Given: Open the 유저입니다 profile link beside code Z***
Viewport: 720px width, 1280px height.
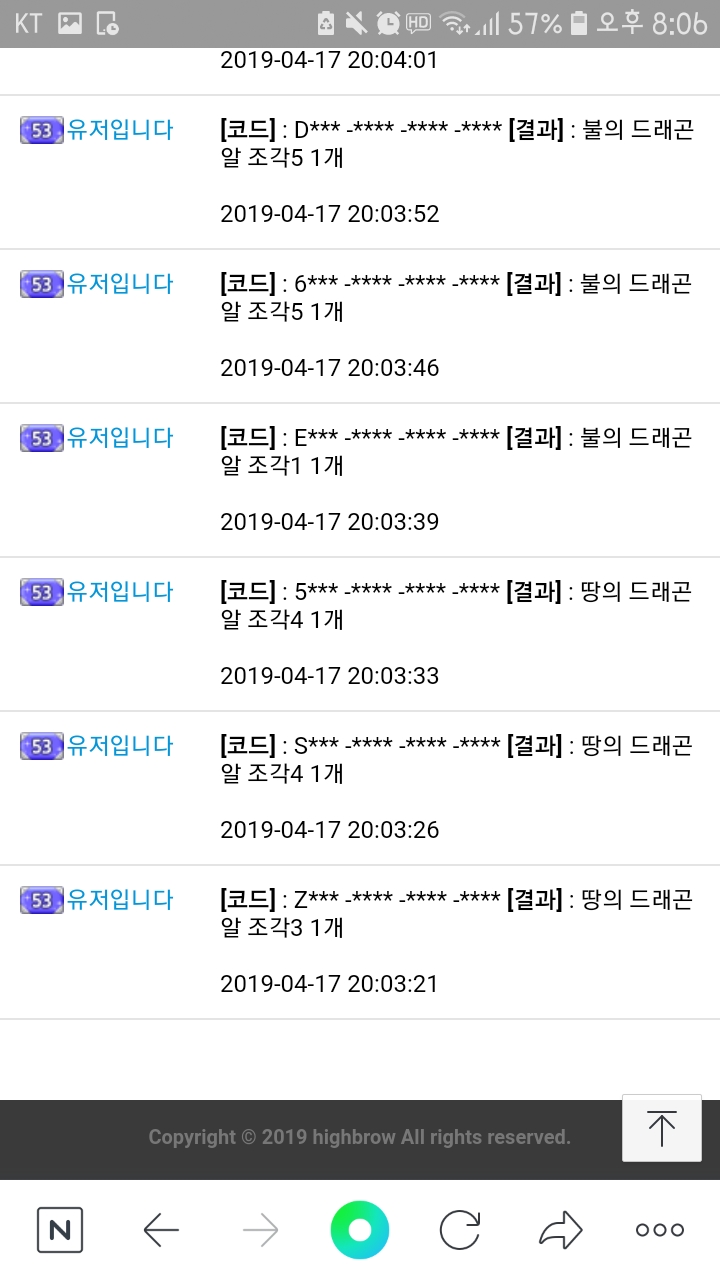Looking at the screenshot, I should click(119, 900).
